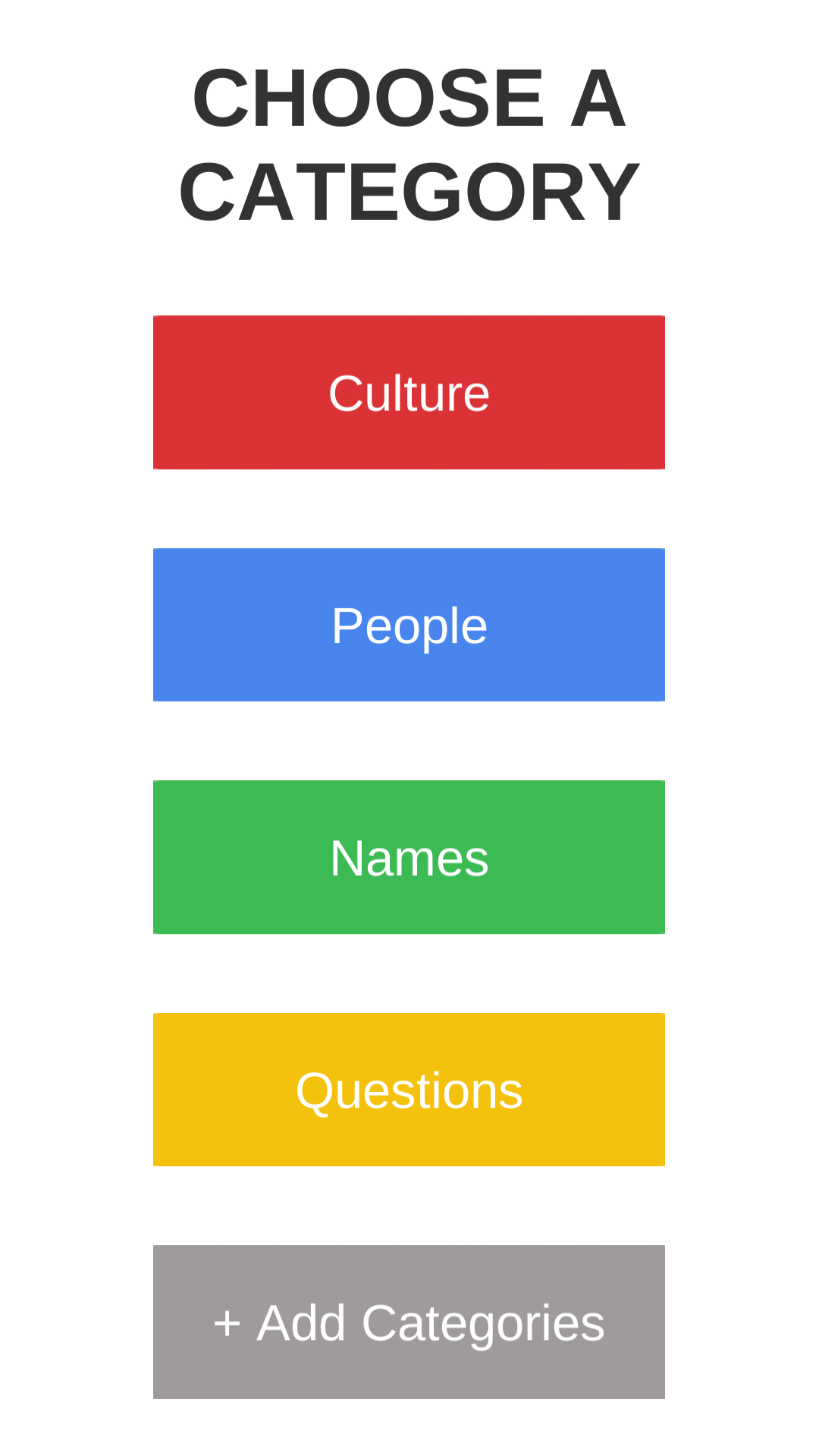Viewport: 819px width, 1456px height.
Task: Choose the People category
Action: (409, 625)
